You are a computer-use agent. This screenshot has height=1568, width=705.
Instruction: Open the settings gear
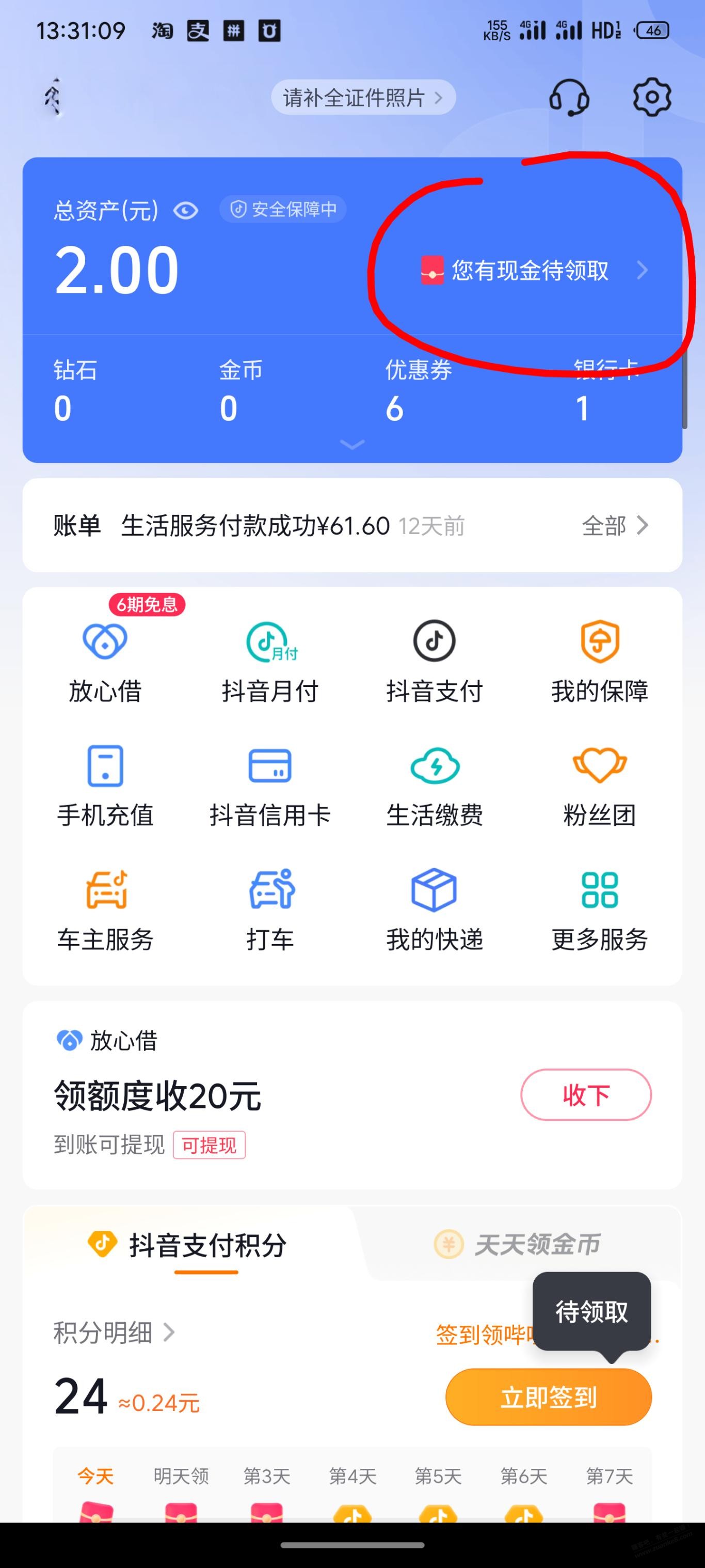click(651, 97)
